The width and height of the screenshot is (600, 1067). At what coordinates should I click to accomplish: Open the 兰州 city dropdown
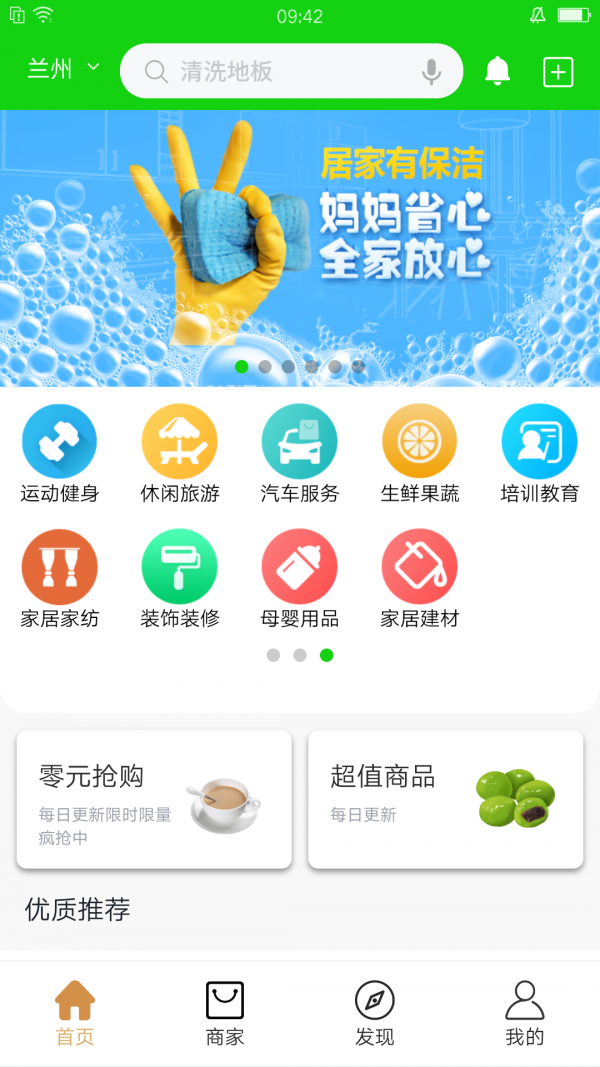64,69
